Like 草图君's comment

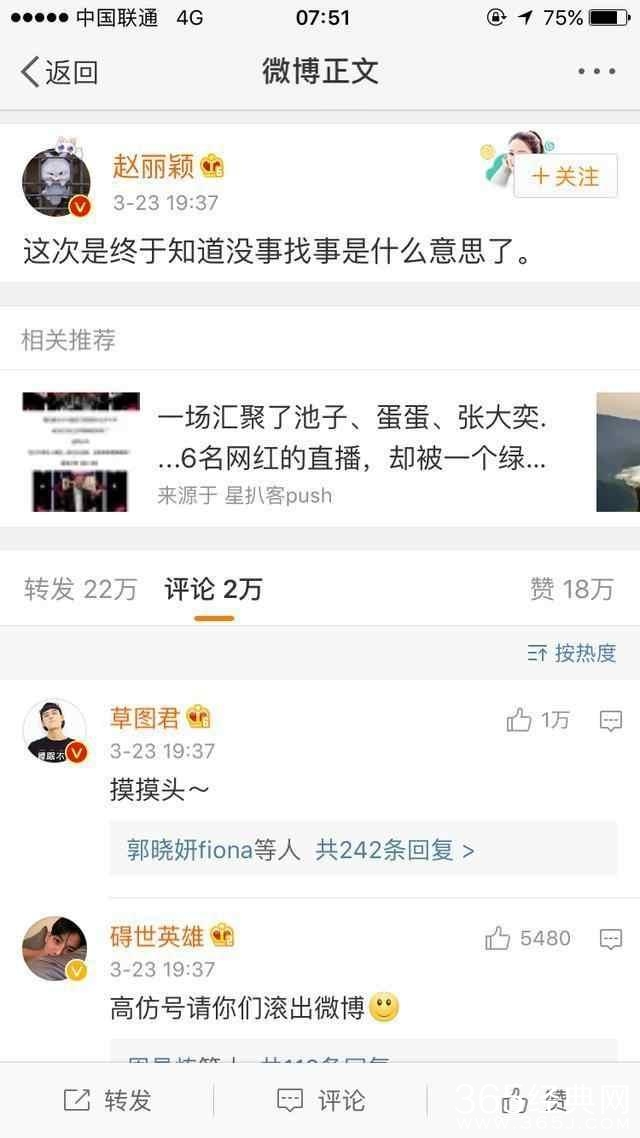(x=537, y=720)
